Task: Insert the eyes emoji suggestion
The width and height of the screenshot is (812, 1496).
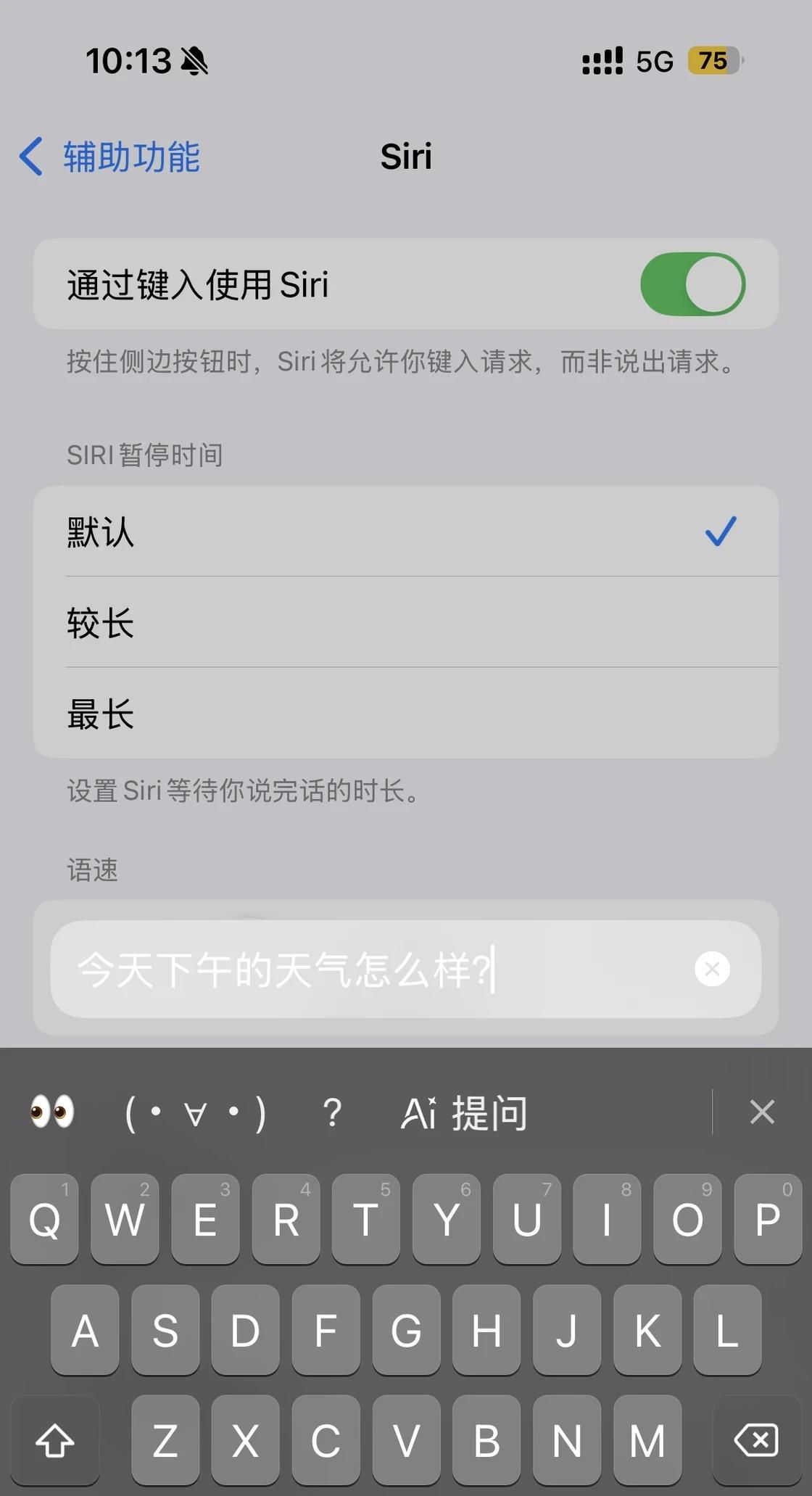Action: [52, 1112]
